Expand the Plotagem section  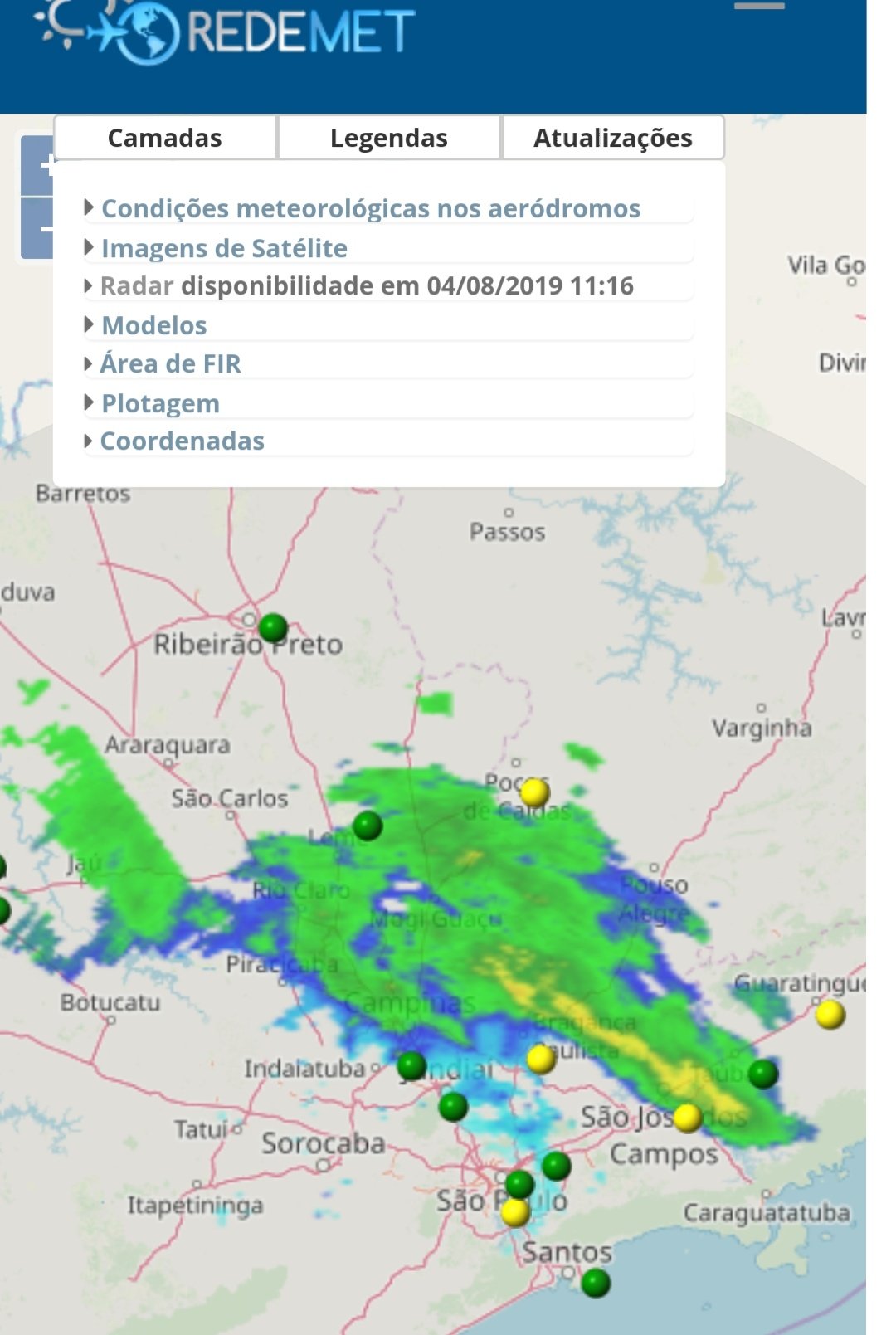coord(160,403)
